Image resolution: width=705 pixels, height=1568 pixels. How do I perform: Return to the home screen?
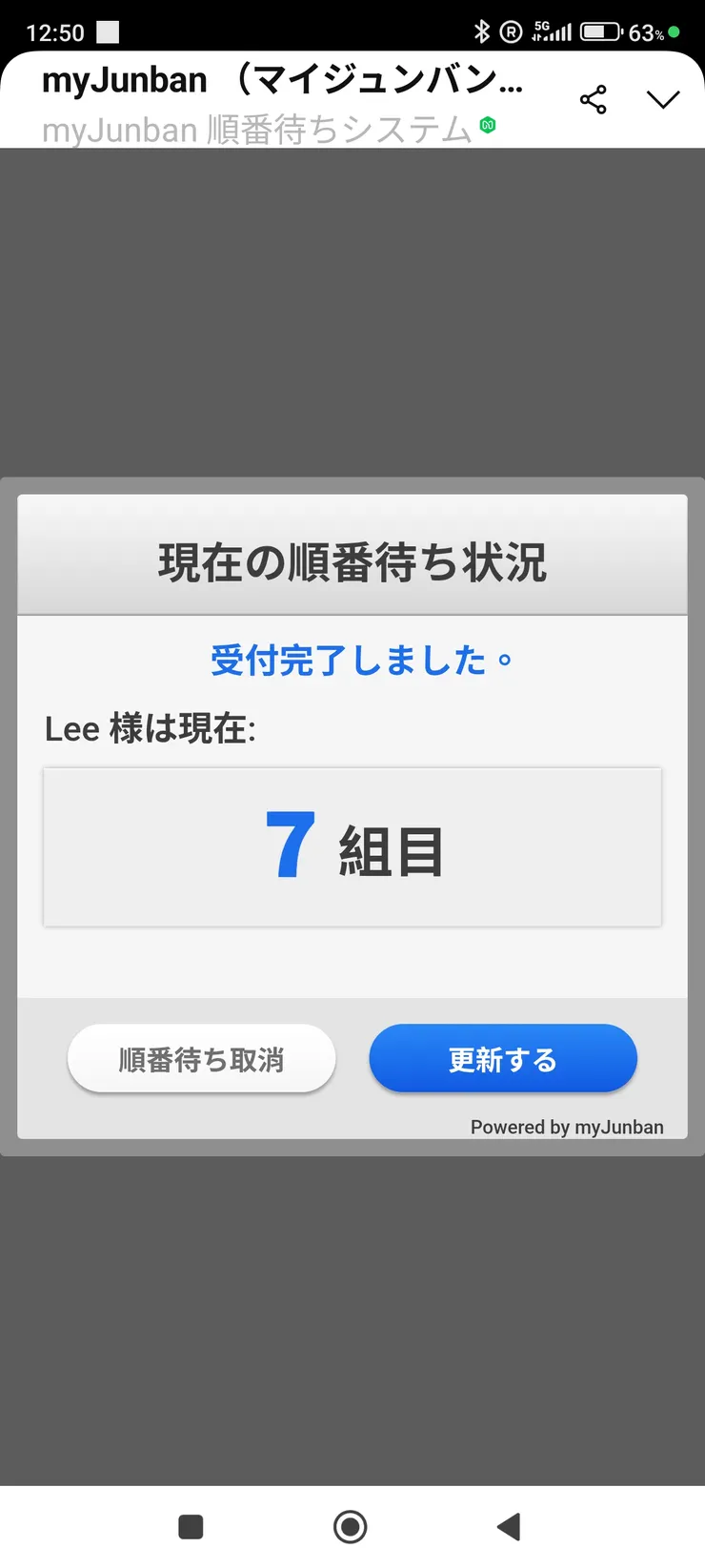[351, 1526]
